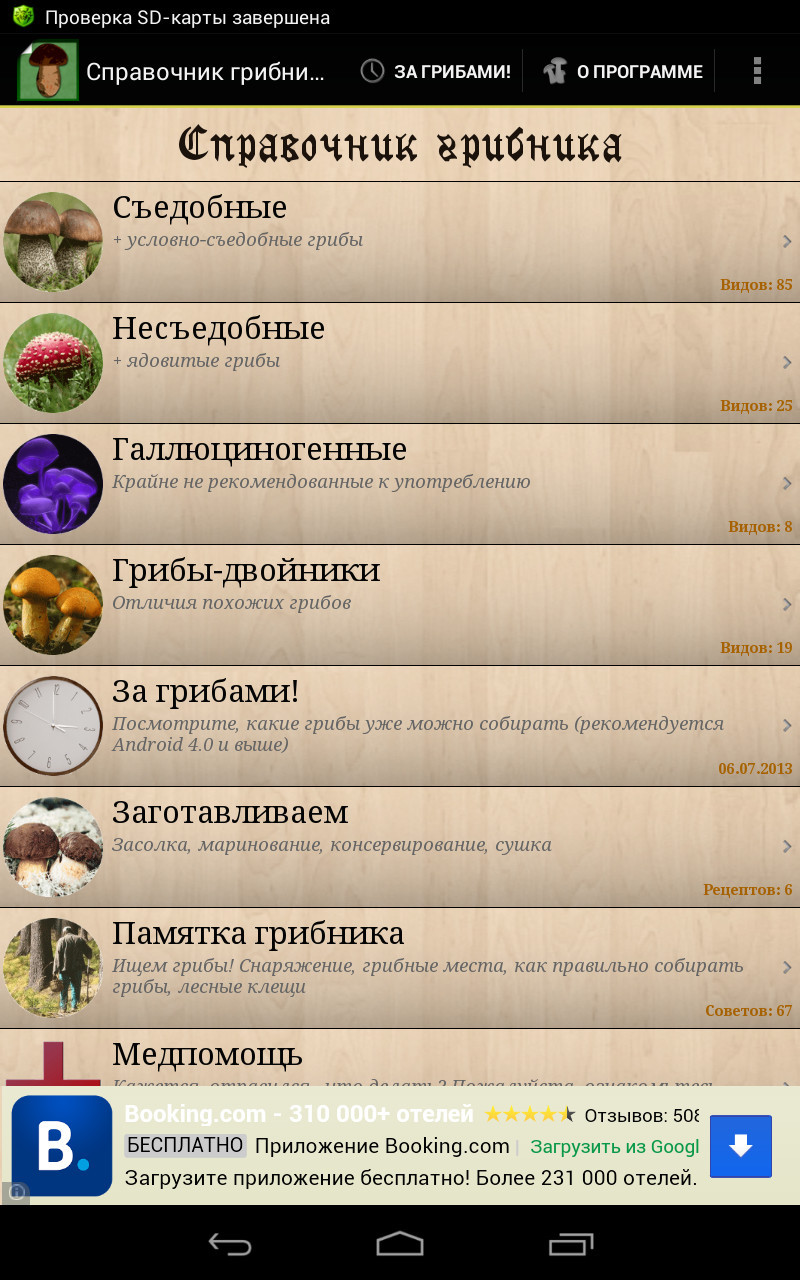800x1280 pixels.
Task: Open О ПРОГРАММЕ from the action bar
Action: [623, 72]
